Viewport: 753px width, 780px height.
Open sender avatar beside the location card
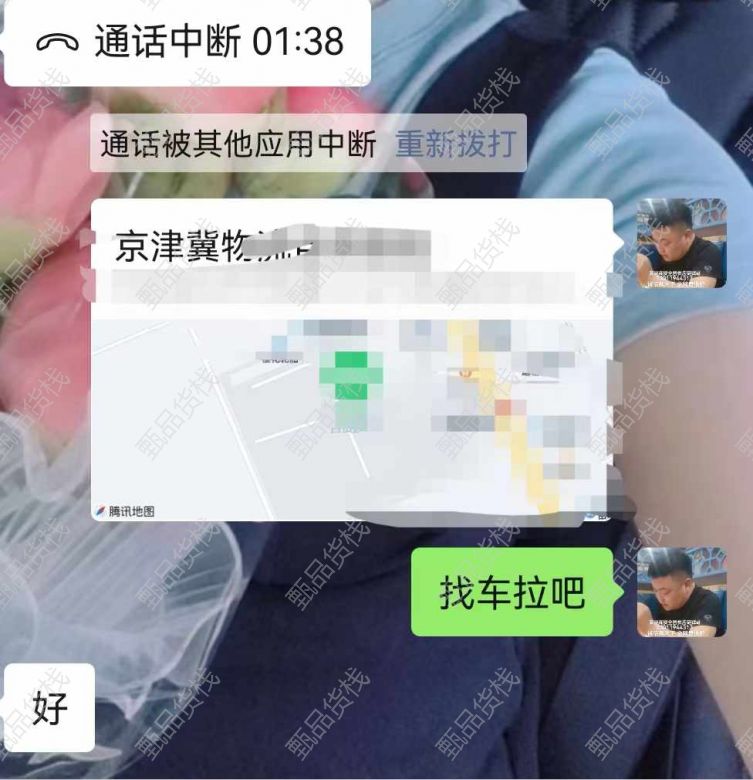point(682,243)
